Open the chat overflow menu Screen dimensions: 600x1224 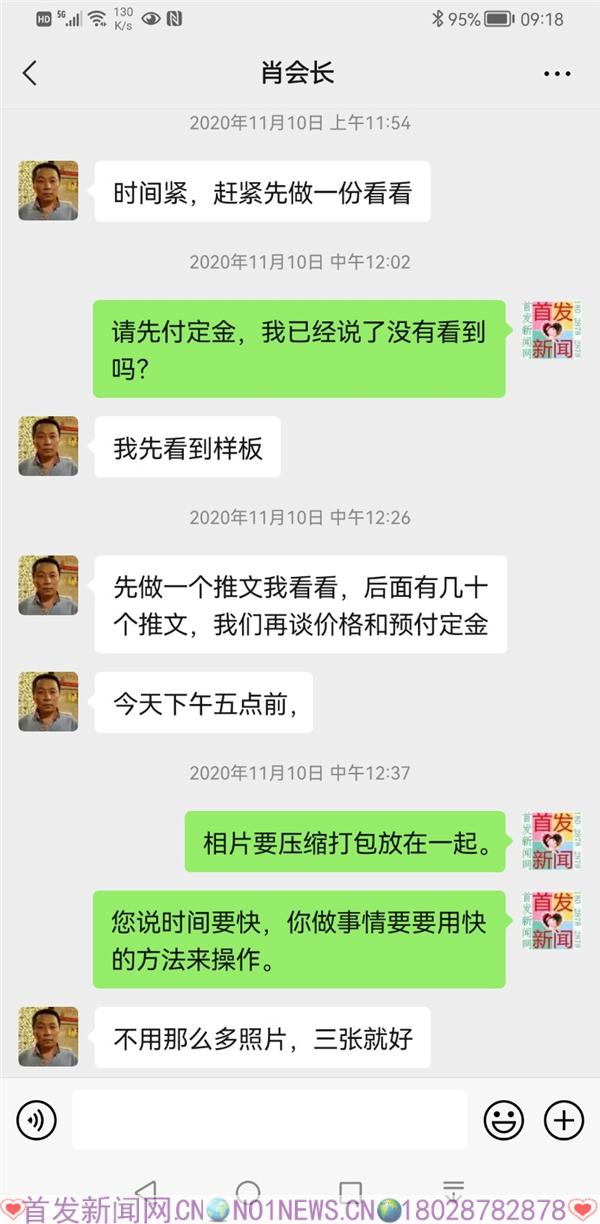point(557,73)
